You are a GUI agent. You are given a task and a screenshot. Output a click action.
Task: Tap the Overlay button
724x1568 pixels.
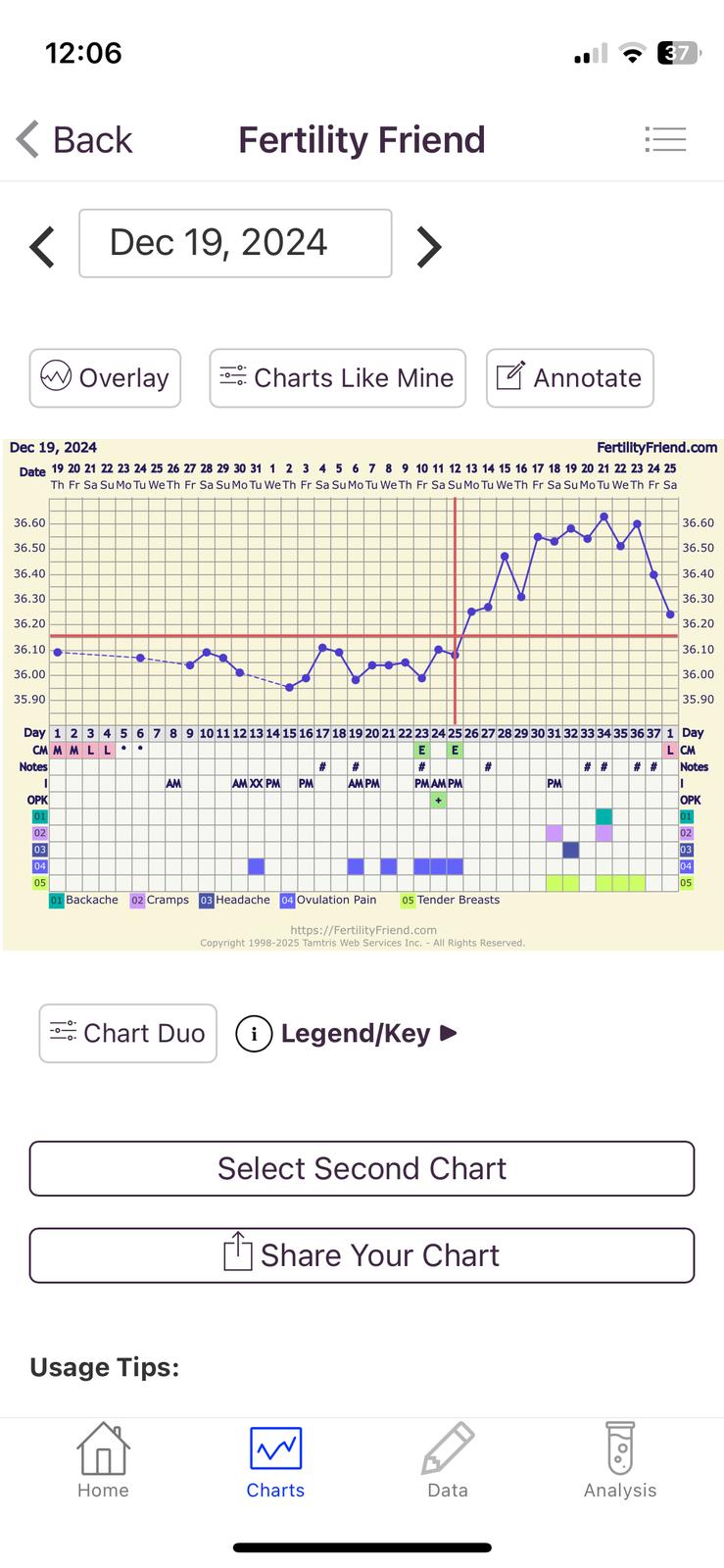point(106,378)
